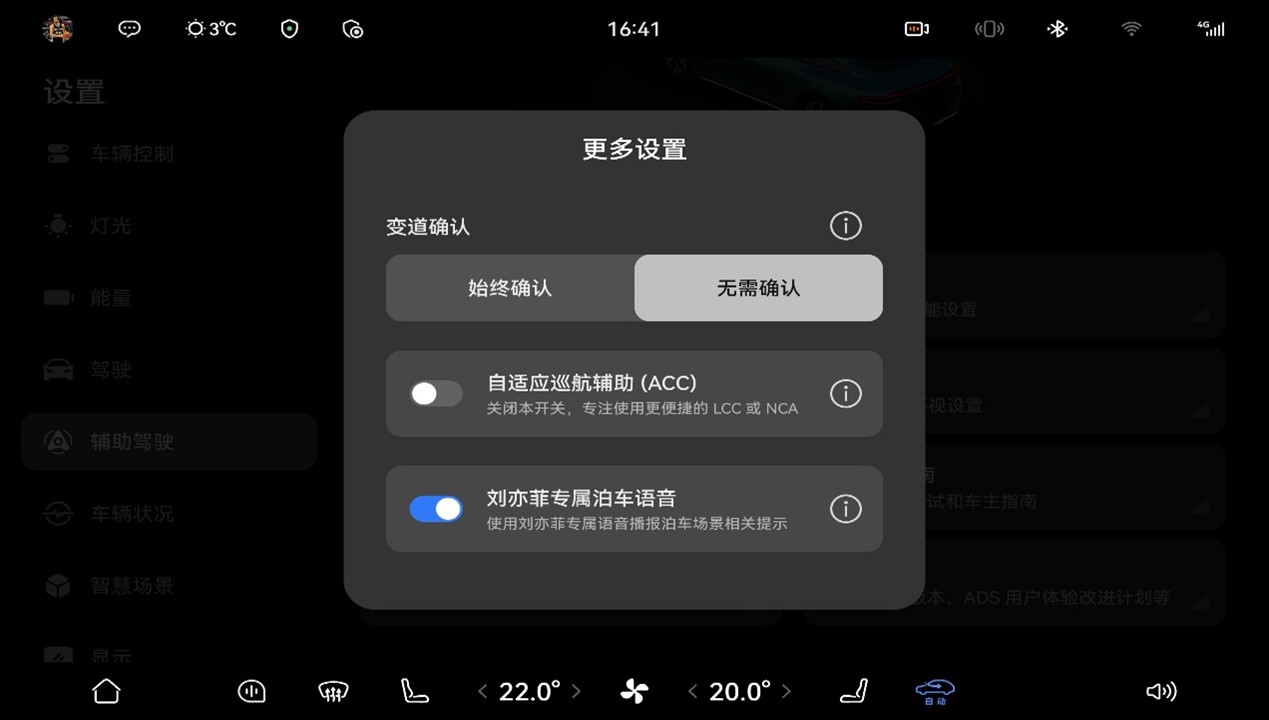Disable 刘亦菲专属泊车语音 switch
Viewport: 1269px width, 720px height.
coord(436,509)
